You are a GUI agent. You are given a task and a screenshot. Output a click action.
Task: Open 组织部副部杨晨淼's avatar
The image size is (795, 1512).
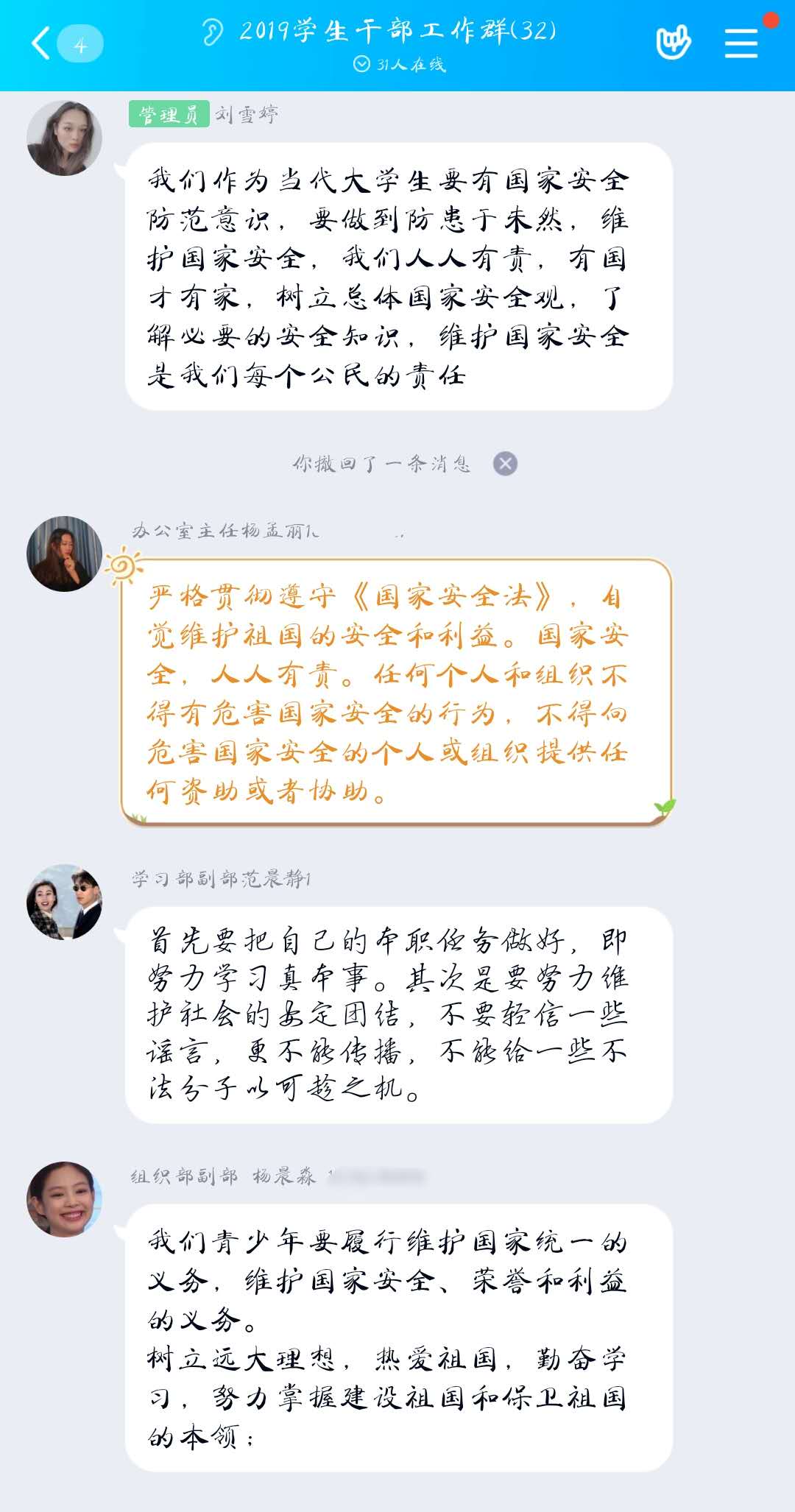pos(65,1199)
